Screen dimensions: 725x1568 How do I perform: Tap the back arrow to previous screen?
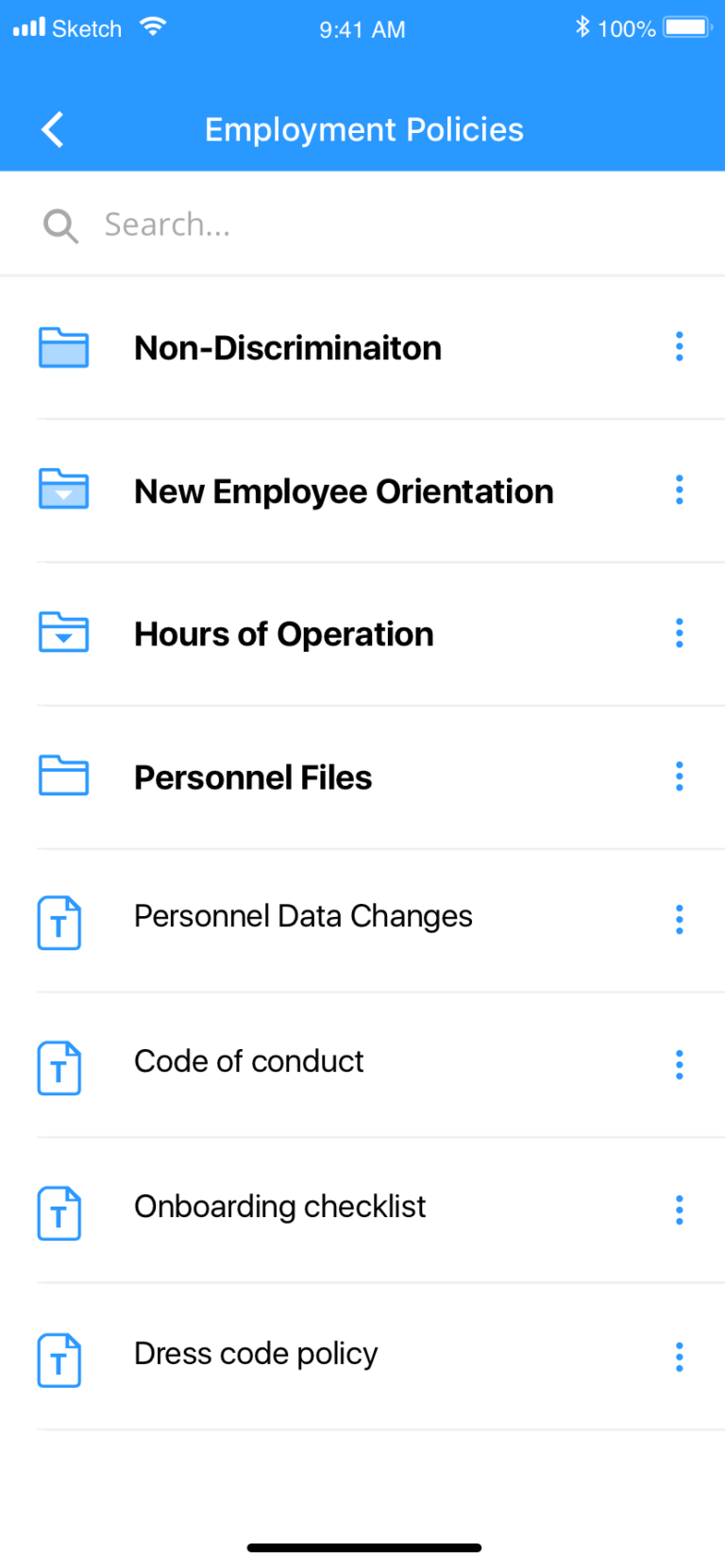click(x=52, y=129)
